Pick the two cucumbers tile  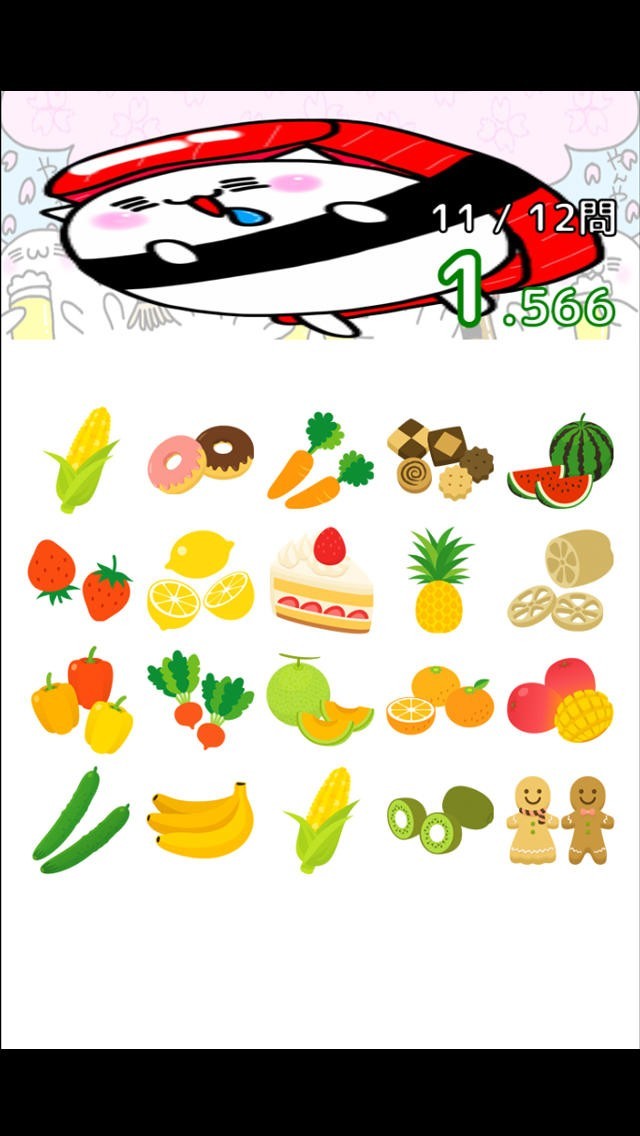tap(80, 820)
